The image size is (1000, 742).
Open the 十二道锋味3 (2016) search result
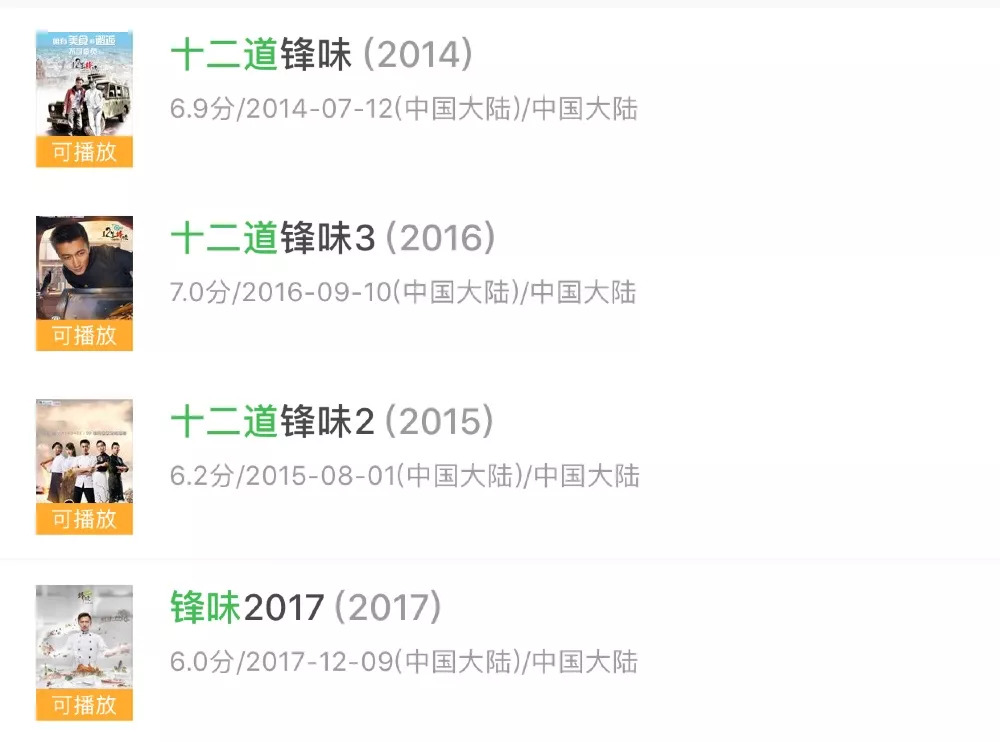click(332, 238)
